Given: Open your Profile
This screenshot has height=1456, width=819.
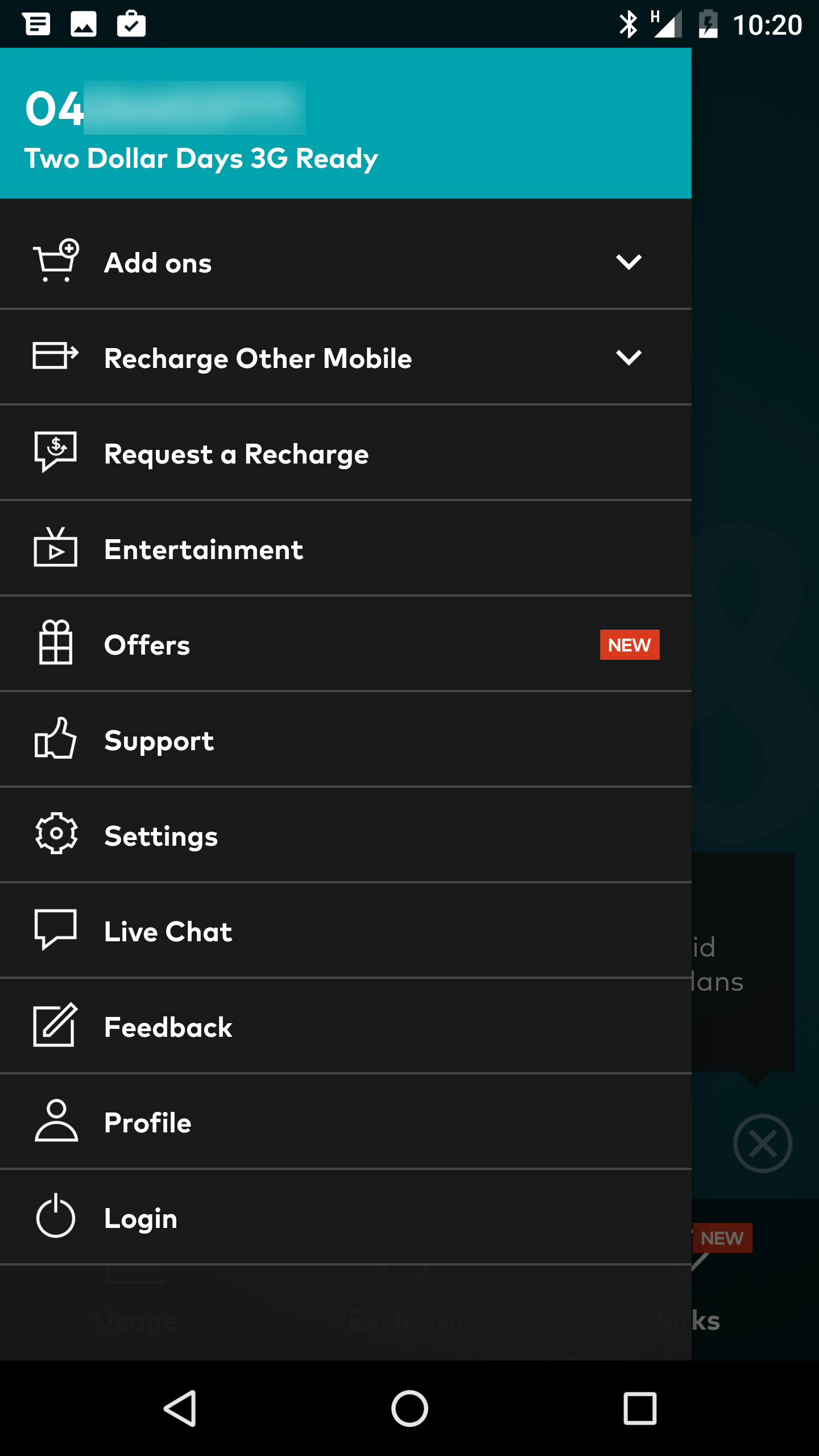Looking at the screenshot, I should point(346,1122).
